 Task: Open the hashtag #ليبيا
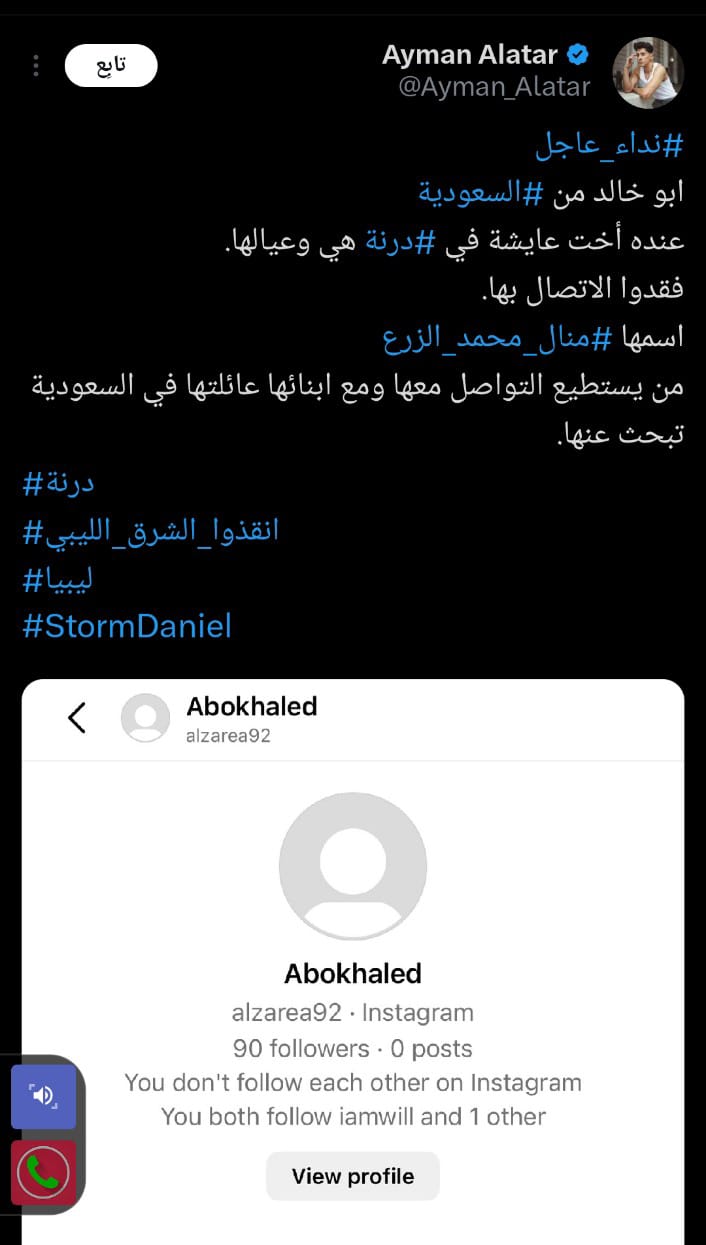[58, 579]
